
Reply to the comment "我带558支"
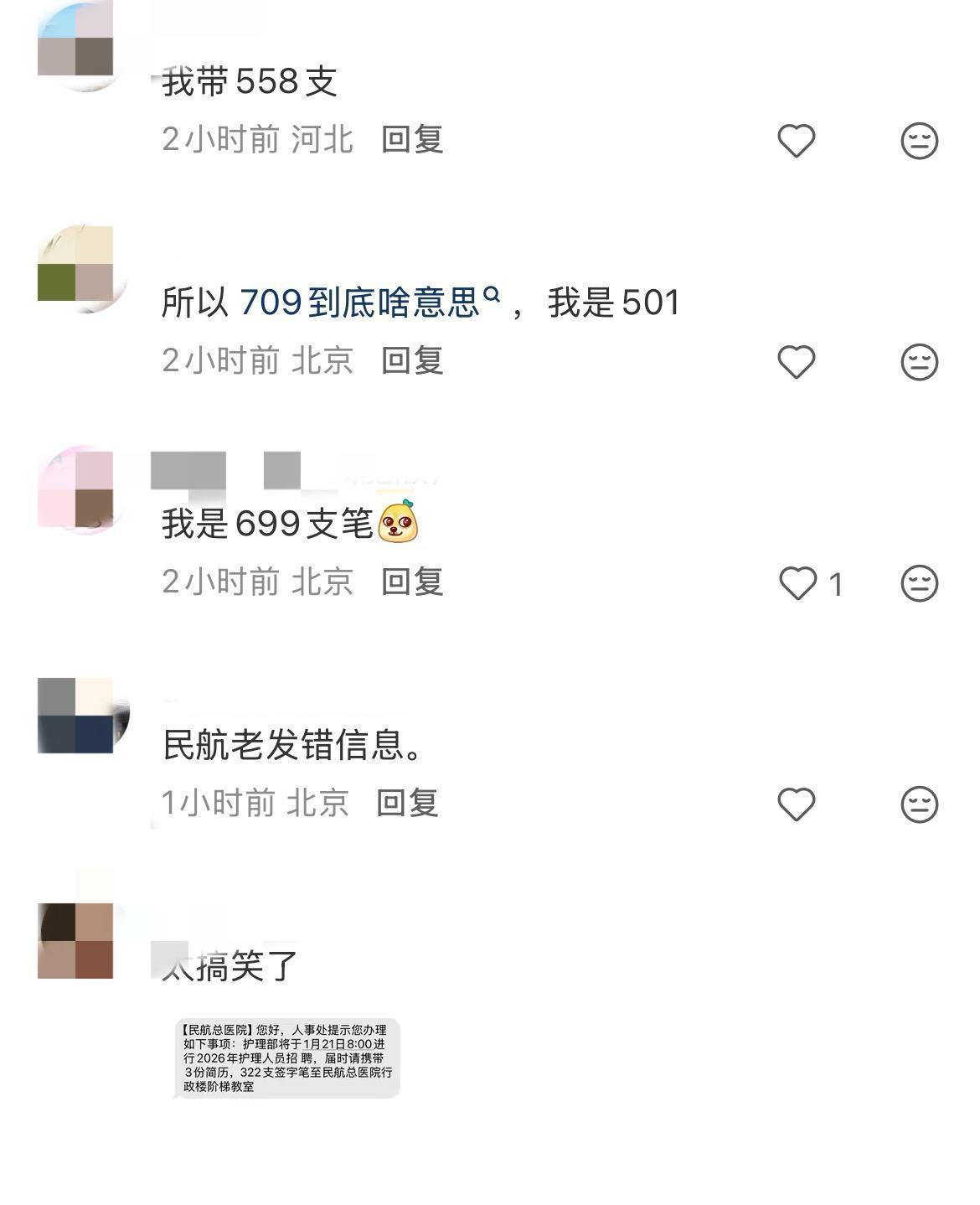tap(411, 139)
